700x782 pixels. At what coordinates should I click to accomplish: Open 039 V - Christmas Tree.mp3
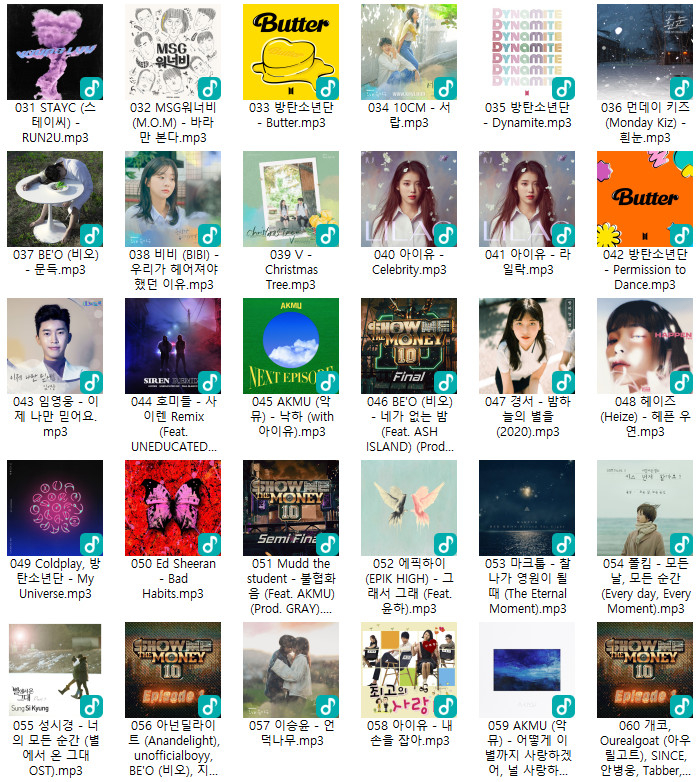(x=291, y=199)
